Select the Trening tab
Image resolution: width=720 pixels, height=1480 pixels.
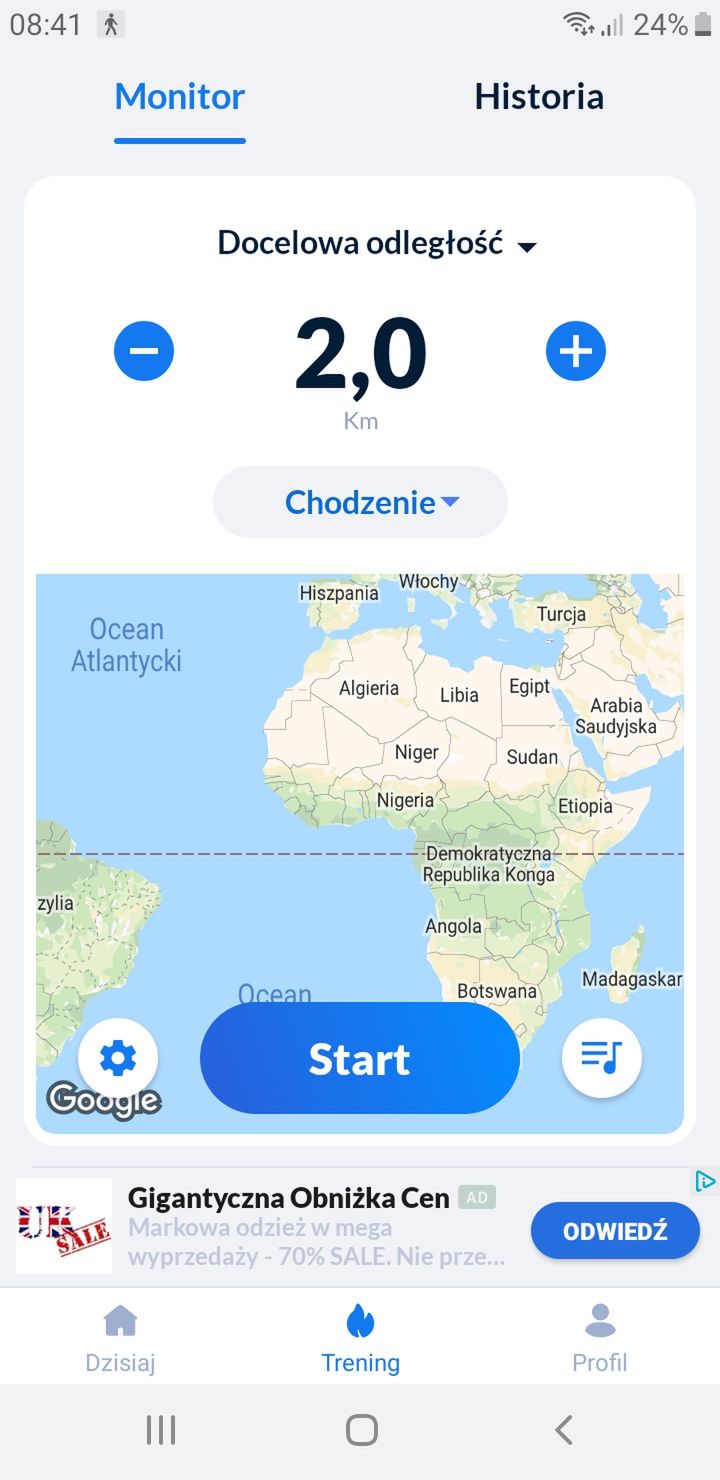pos(360,1338)
